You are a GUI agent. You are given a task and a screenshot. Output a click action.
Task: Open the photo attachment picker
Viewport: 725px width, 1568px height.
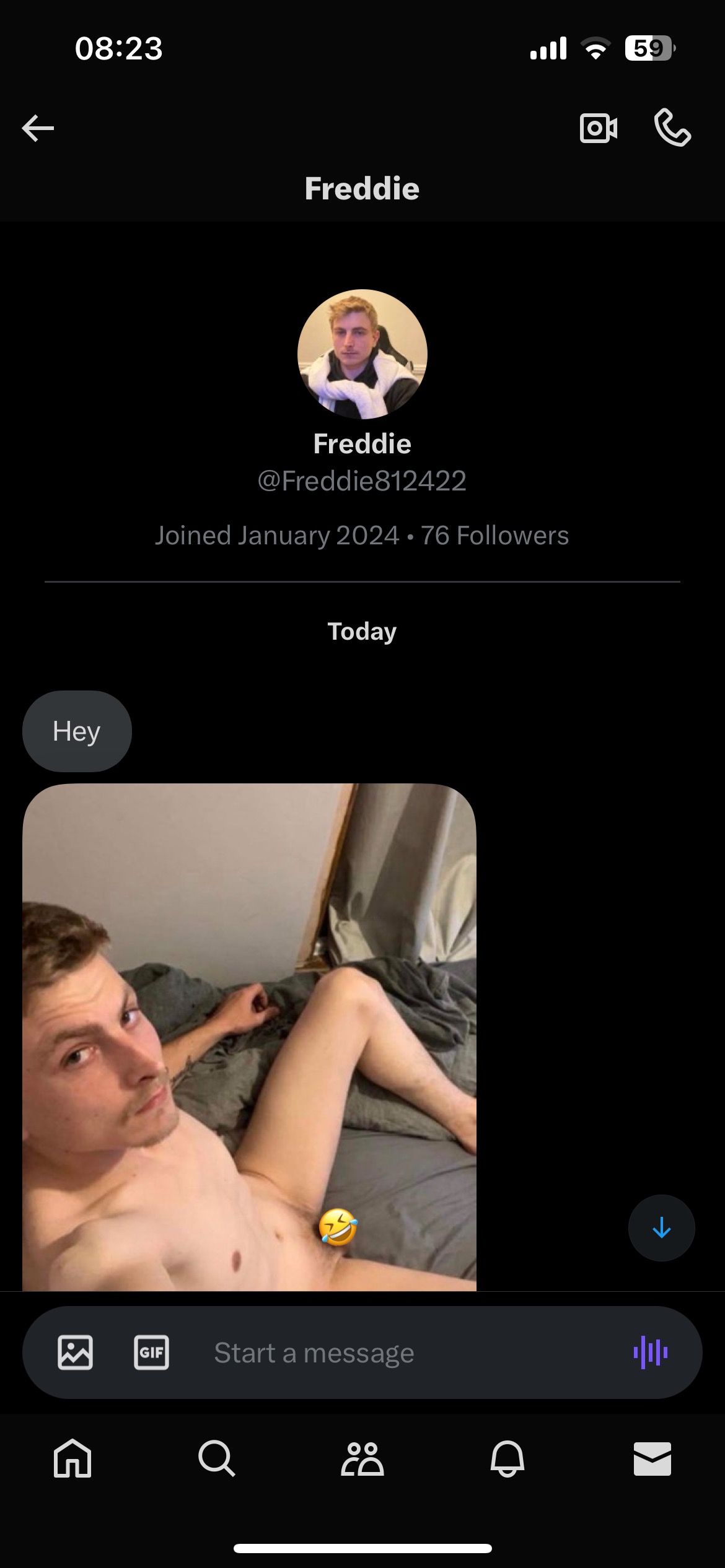coord(74,1352)
